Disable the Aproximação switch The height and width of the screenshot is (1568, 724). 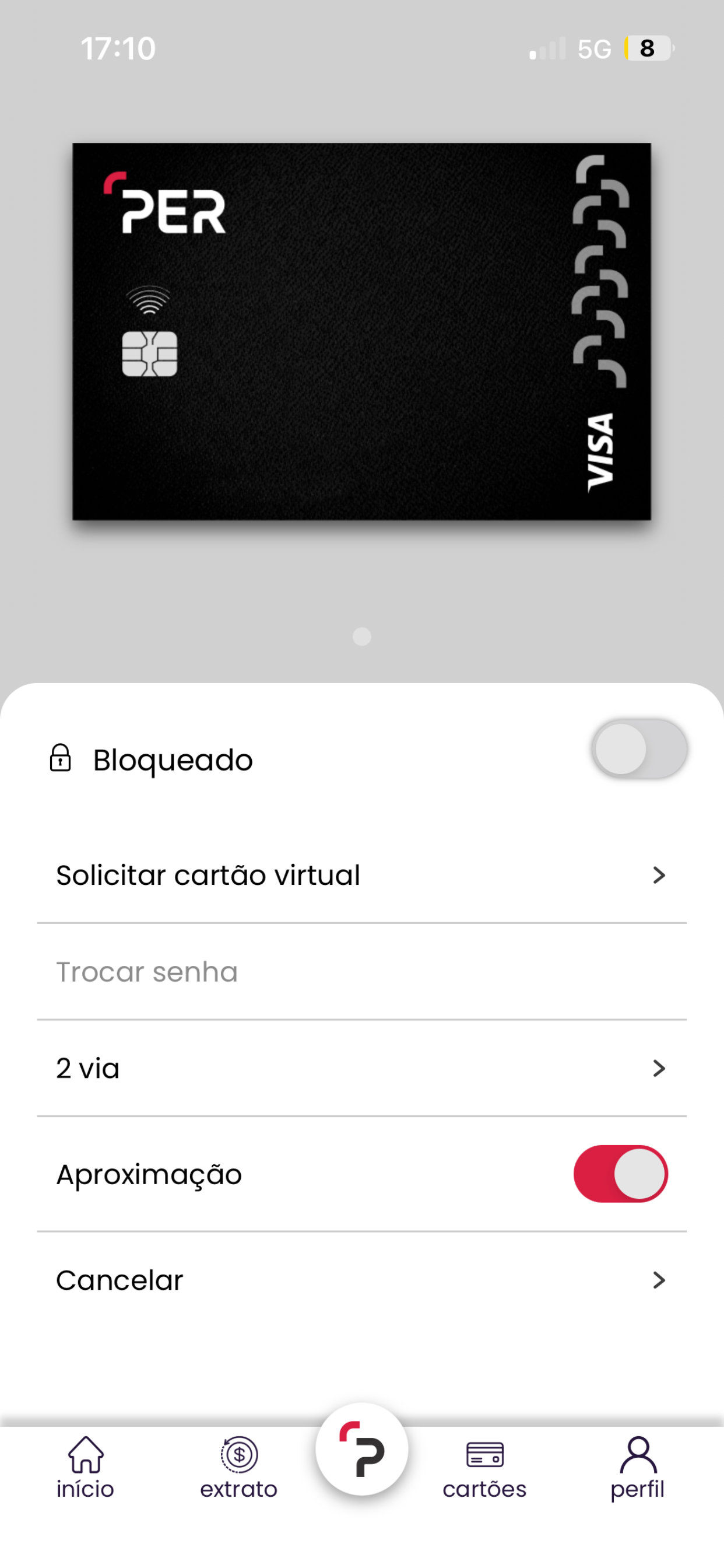[621, 1174]
